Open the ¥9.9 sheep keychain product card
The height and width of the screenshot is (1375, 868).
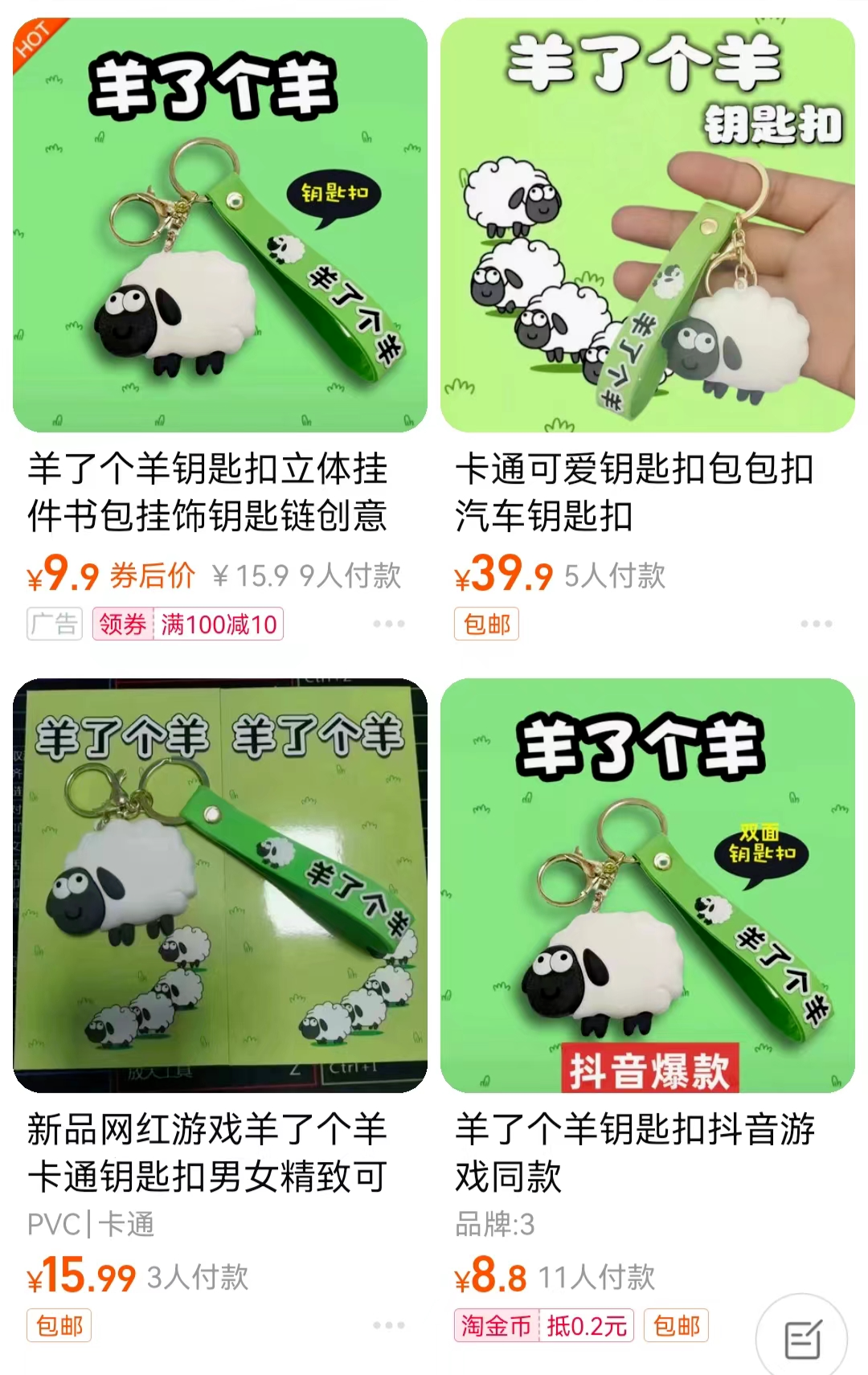tap(219, 225)
